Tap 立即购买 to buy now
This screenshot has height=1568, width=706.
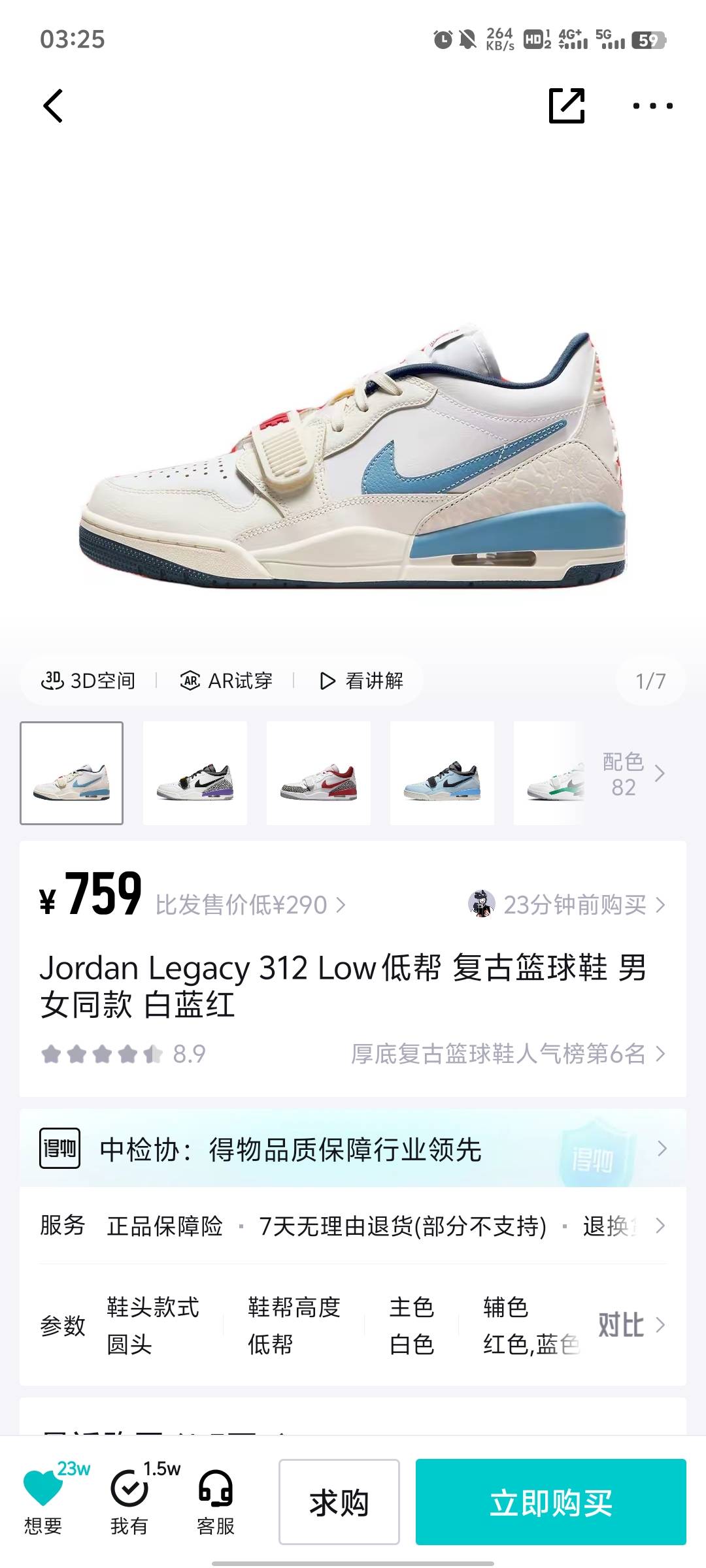(x=550, y=1502)
